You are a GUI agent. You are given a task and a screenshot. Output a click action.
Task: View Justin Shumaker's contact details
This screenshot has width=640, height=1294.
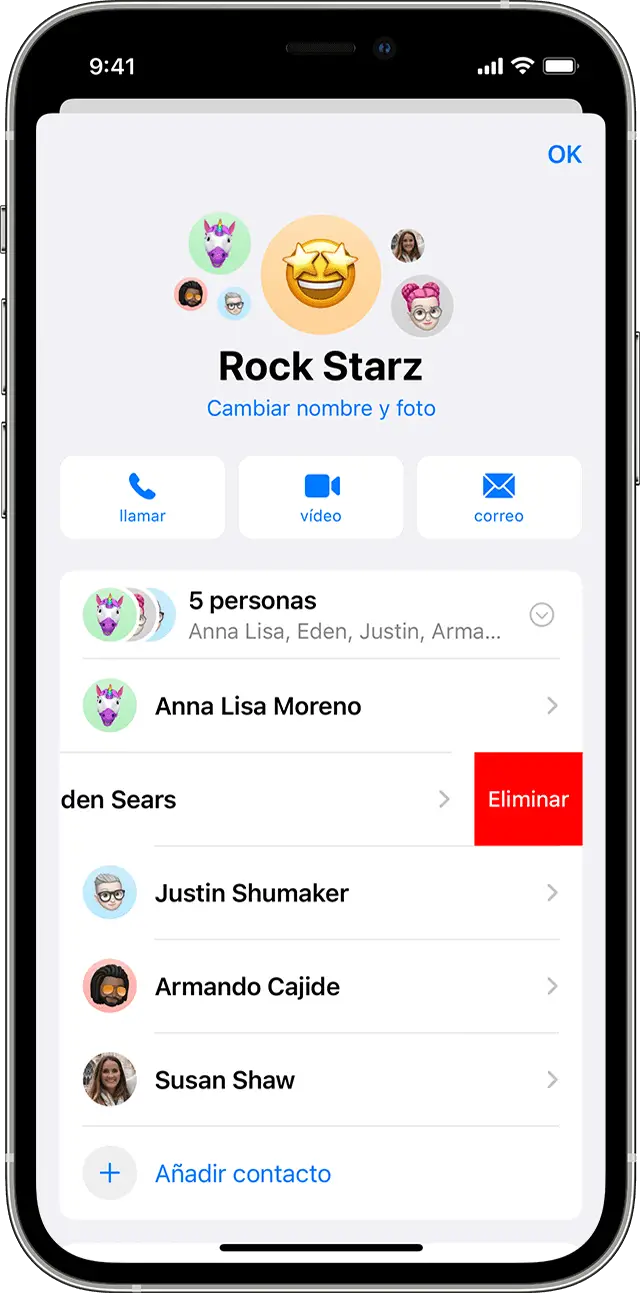tap(320, 893)
